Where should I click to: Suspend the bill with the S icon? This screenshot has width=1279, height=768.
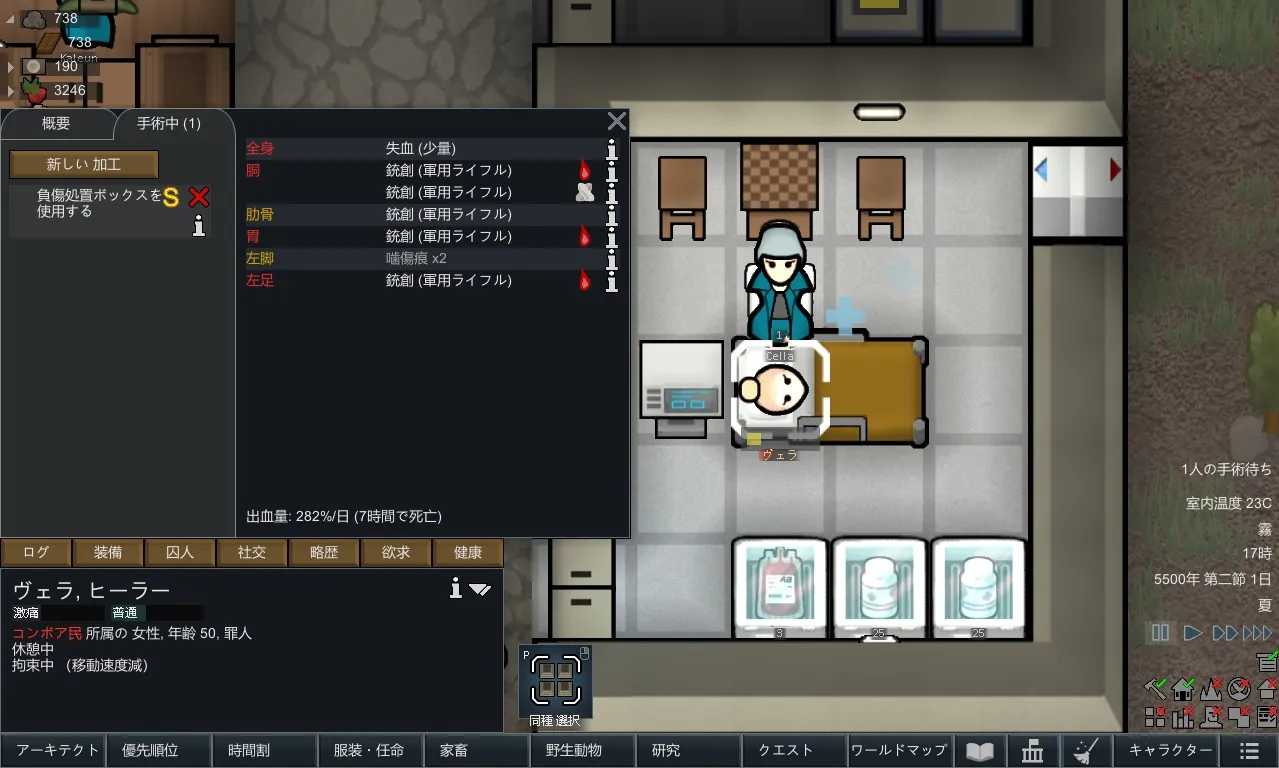(x=171, y=197)
